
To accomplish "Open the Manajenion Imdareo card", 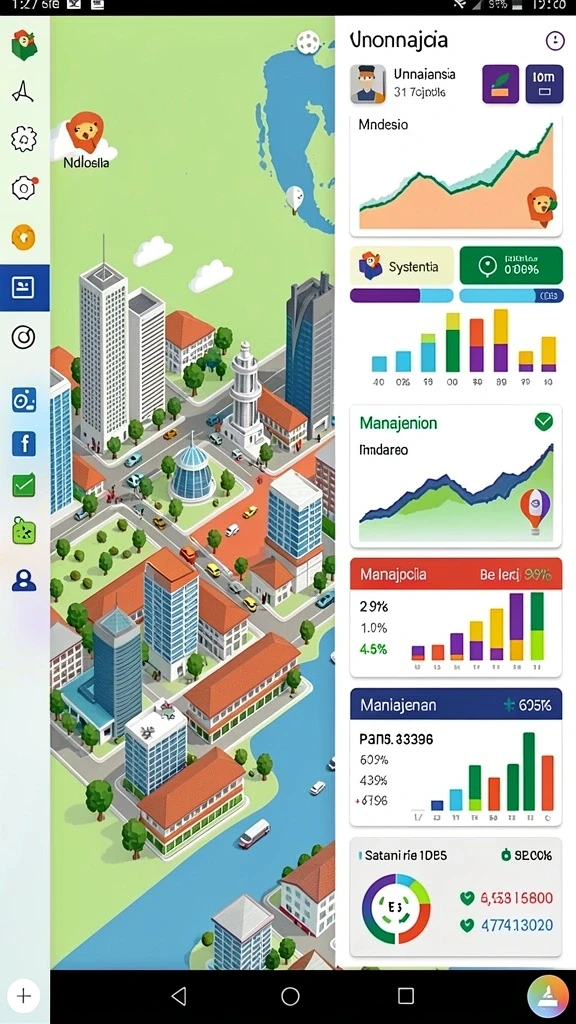I will coord(456,476).
